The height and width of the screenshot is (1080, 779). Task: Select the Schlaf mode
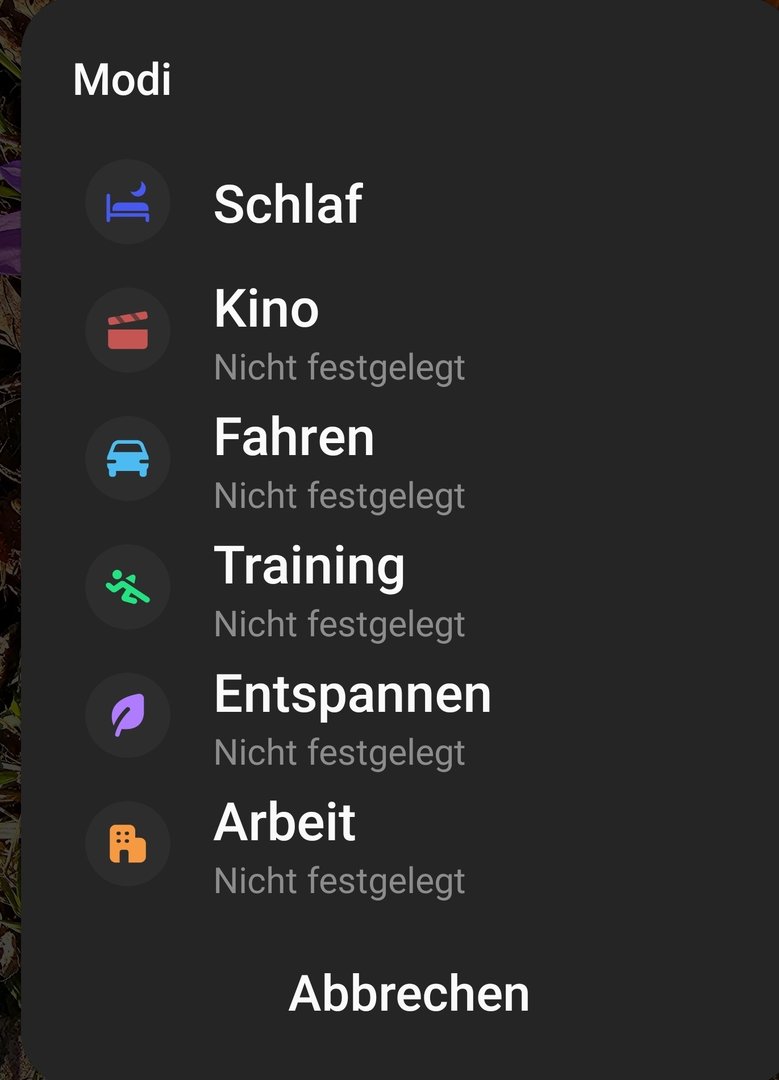[x=288, y=204]
